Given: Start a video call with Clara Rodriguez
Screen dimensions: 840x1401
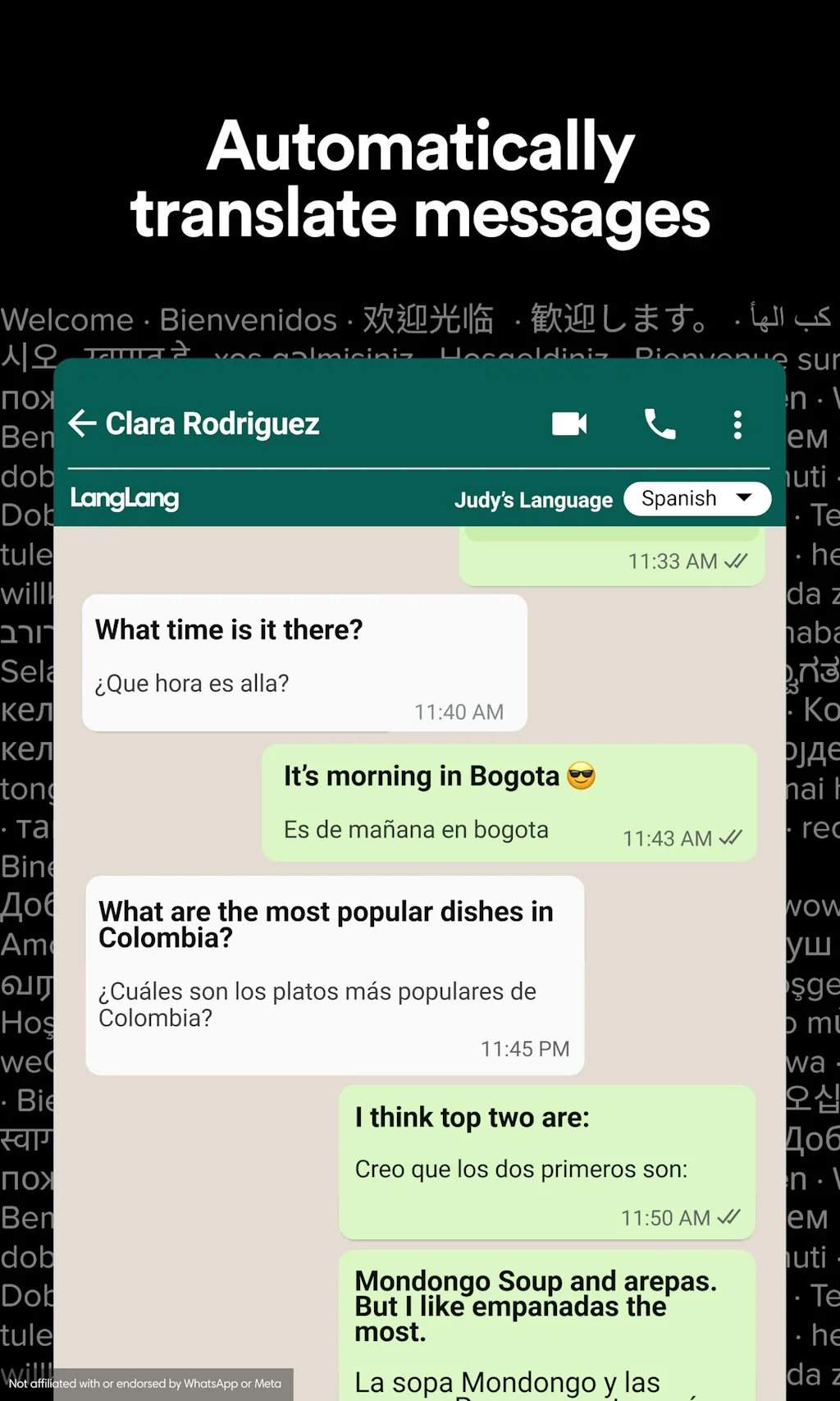Looking at the screenshot, I should point(570,424).
